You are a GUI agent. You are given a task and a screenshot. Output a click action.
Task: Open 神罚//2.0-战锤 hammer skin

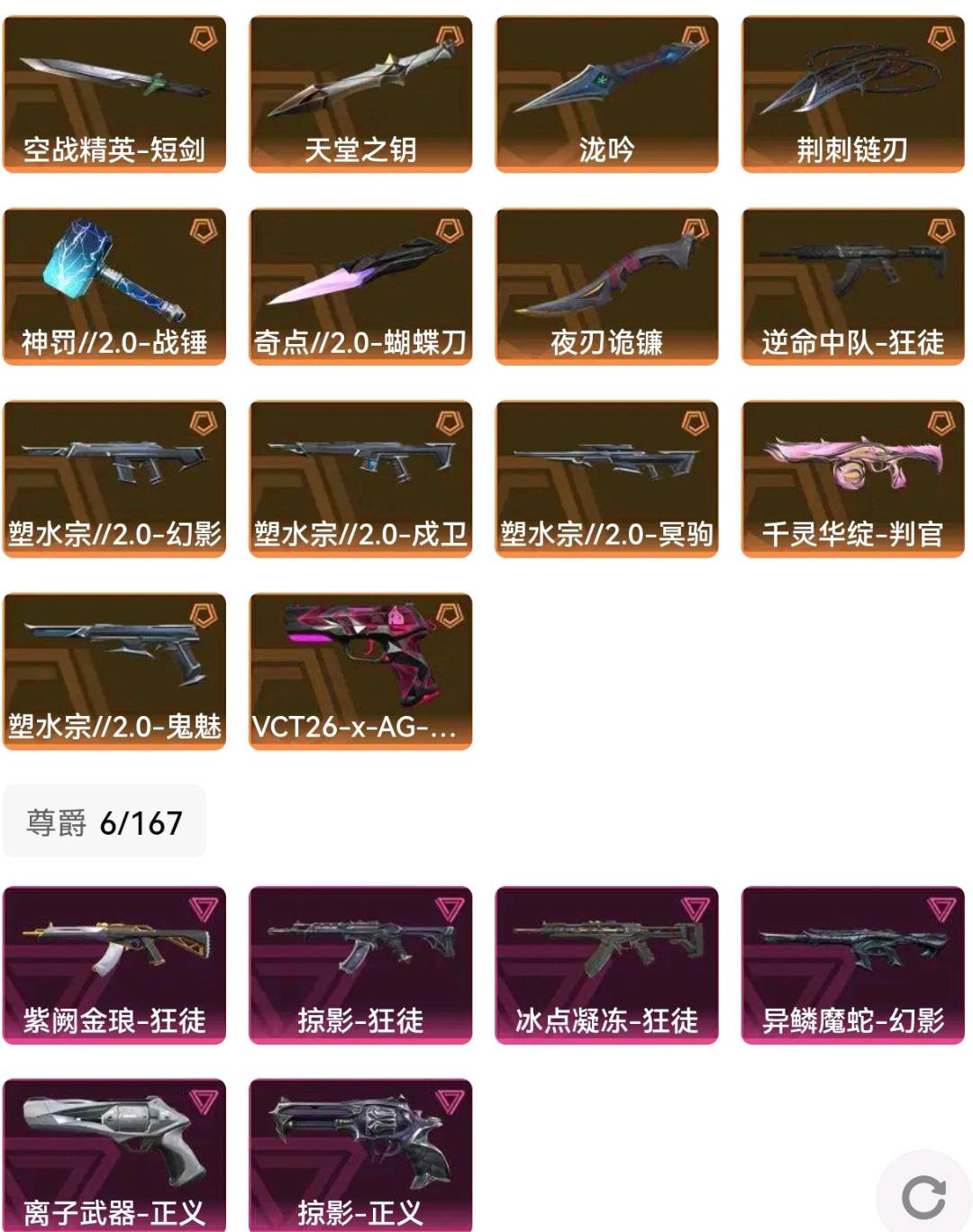pos(114,286)
